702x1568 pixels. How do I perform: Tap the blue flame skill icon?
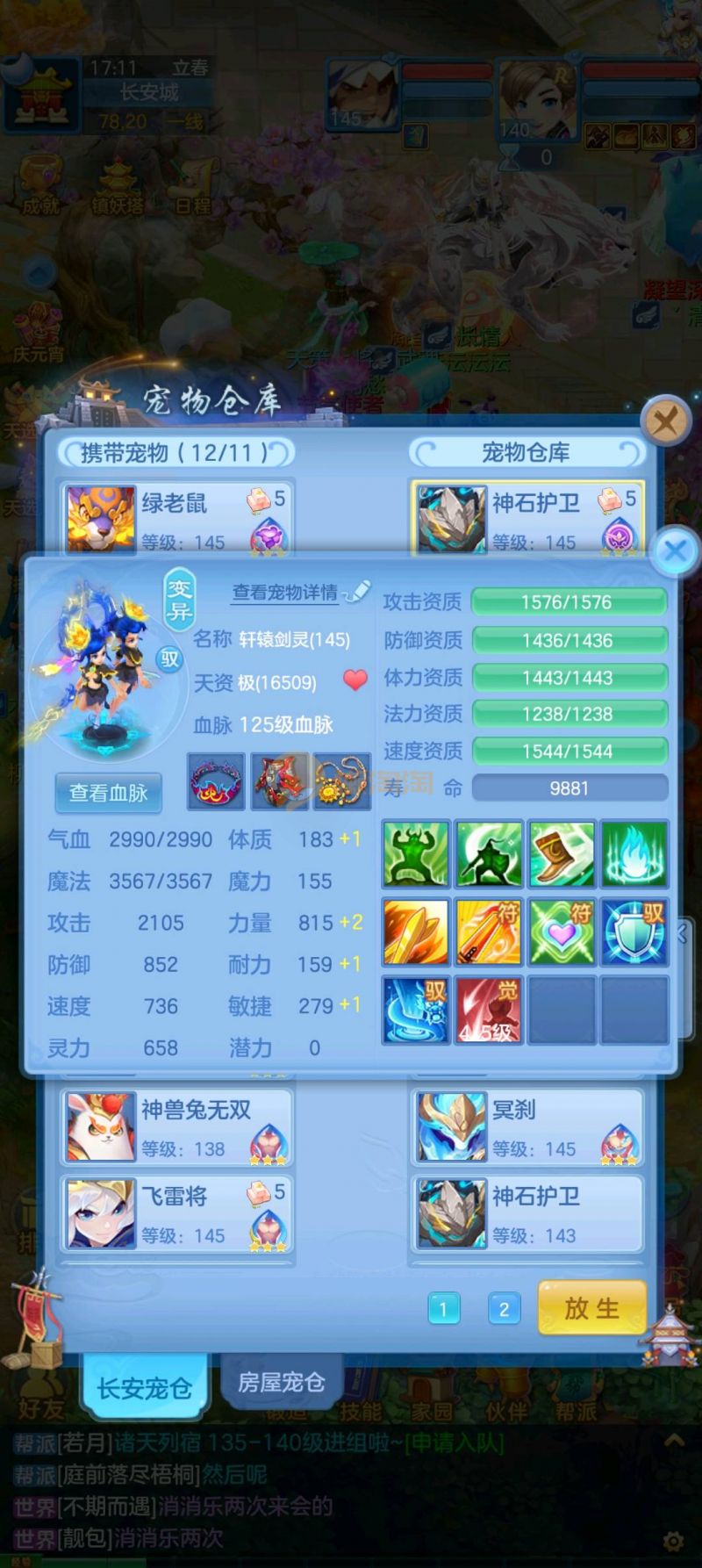coord(634,853)
